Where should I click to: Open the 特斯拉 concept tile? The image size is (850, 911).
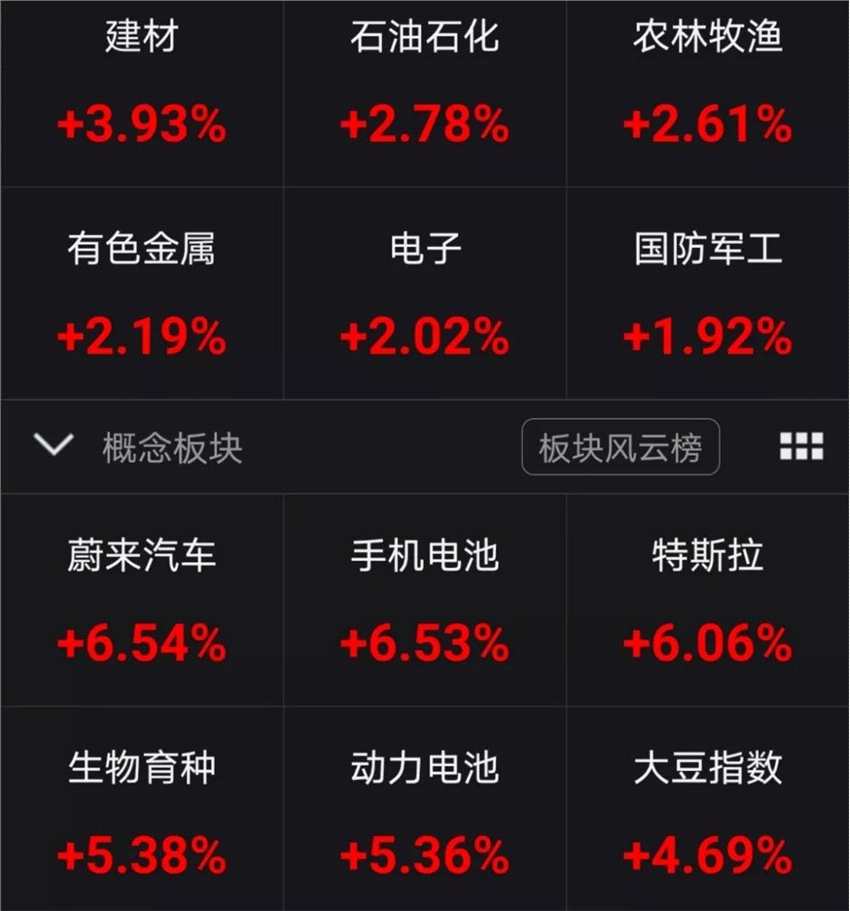coord(707,600)
